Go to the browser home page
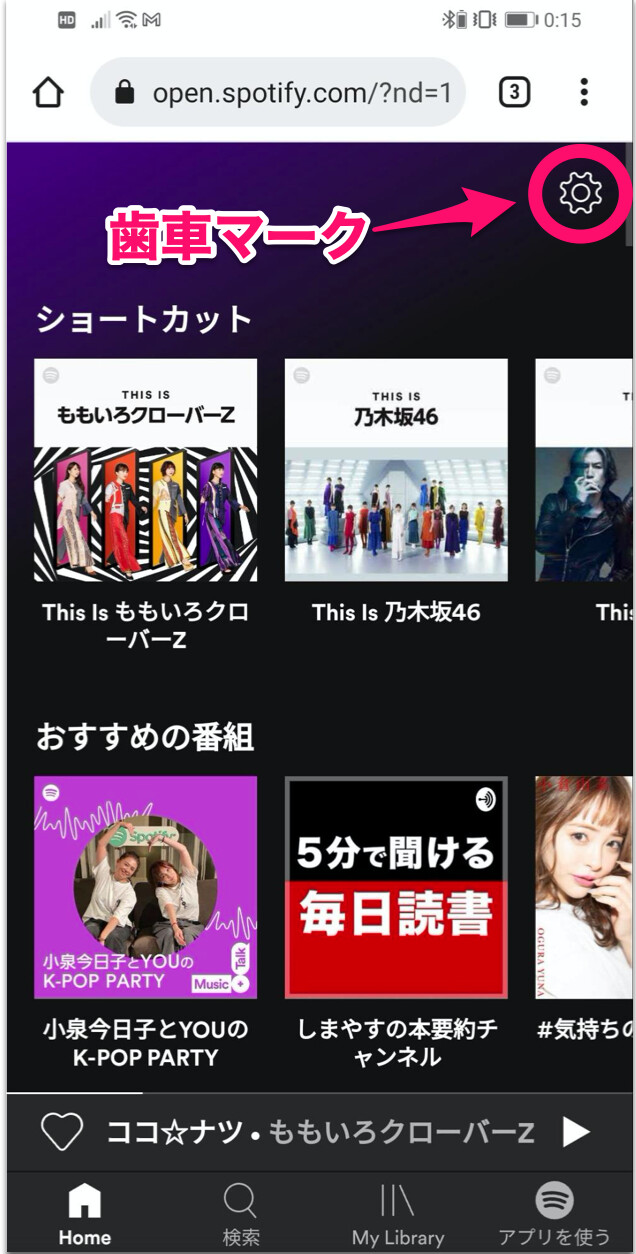The width and height of the screenshot is (636, 1254). tap(48, 93)
